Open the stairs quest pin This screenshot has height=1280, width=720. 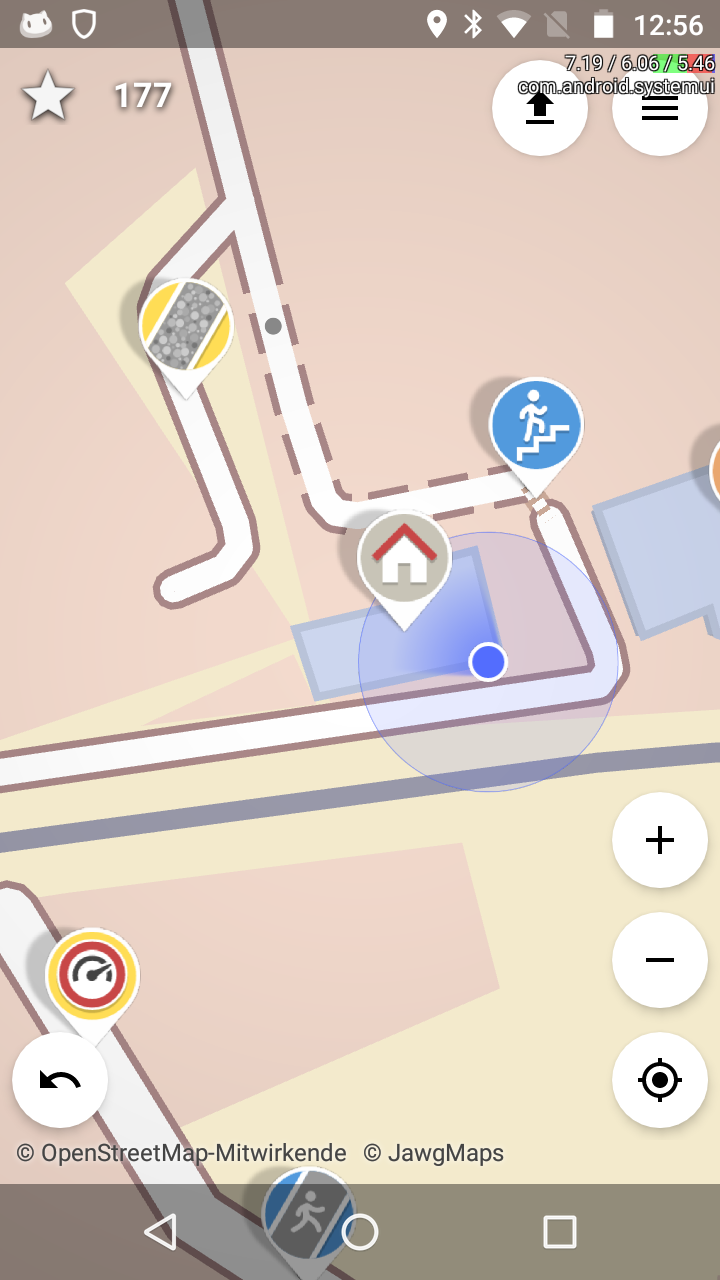[536, 425]
